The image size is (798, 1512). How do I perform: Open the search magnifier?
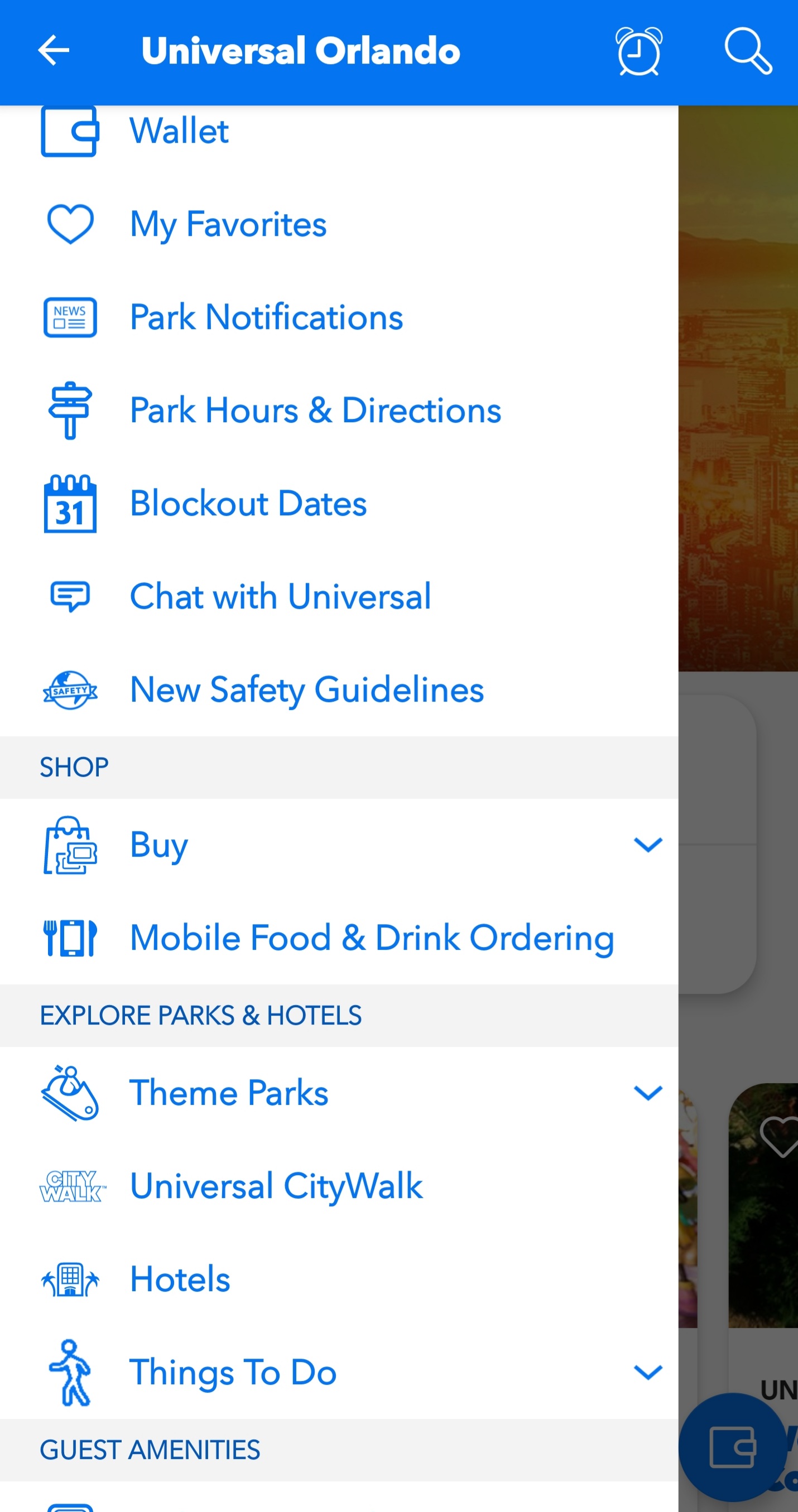748,52
